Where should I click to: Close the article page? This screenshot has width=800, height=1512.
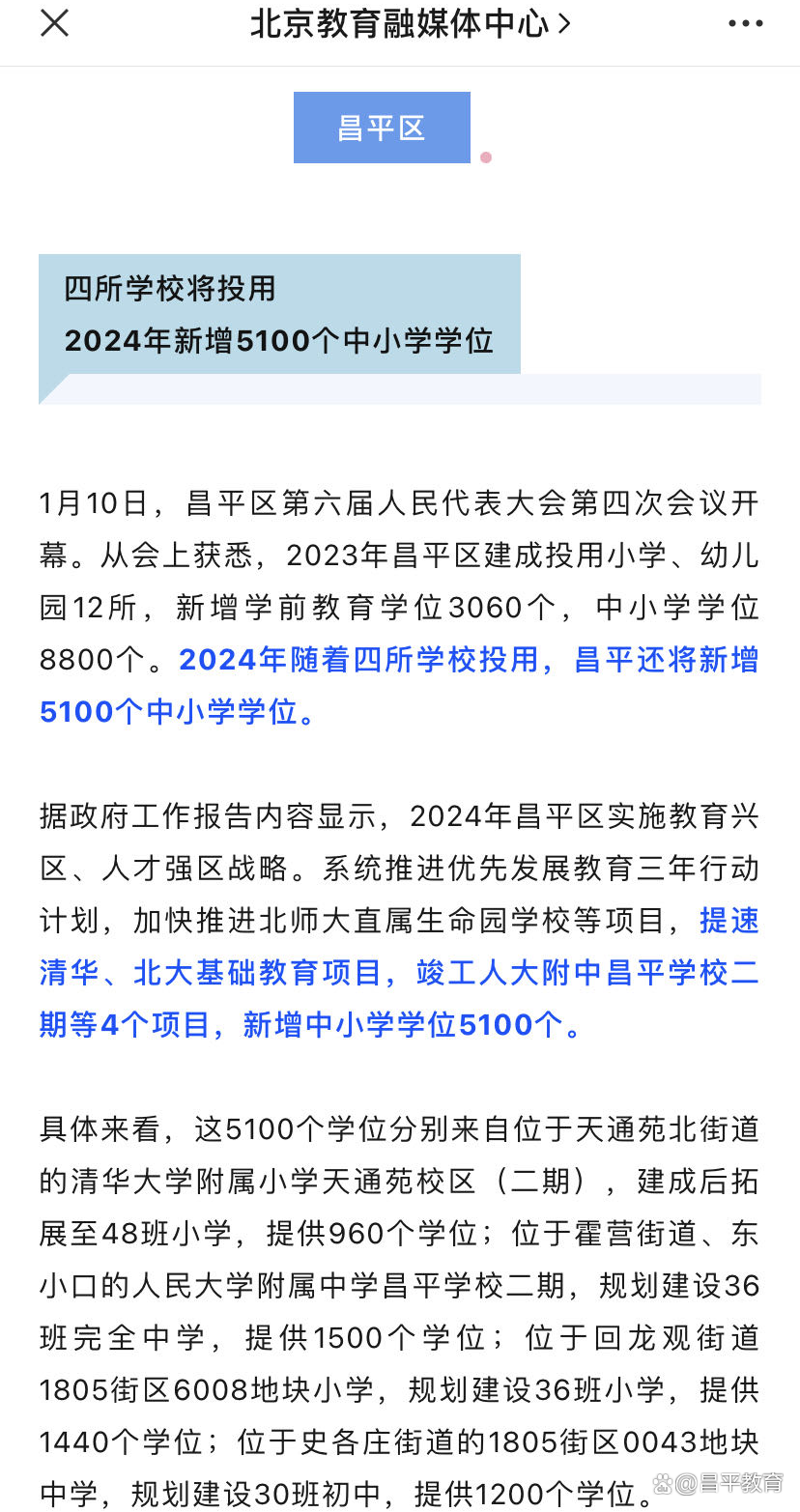click(x=54, y=23)
